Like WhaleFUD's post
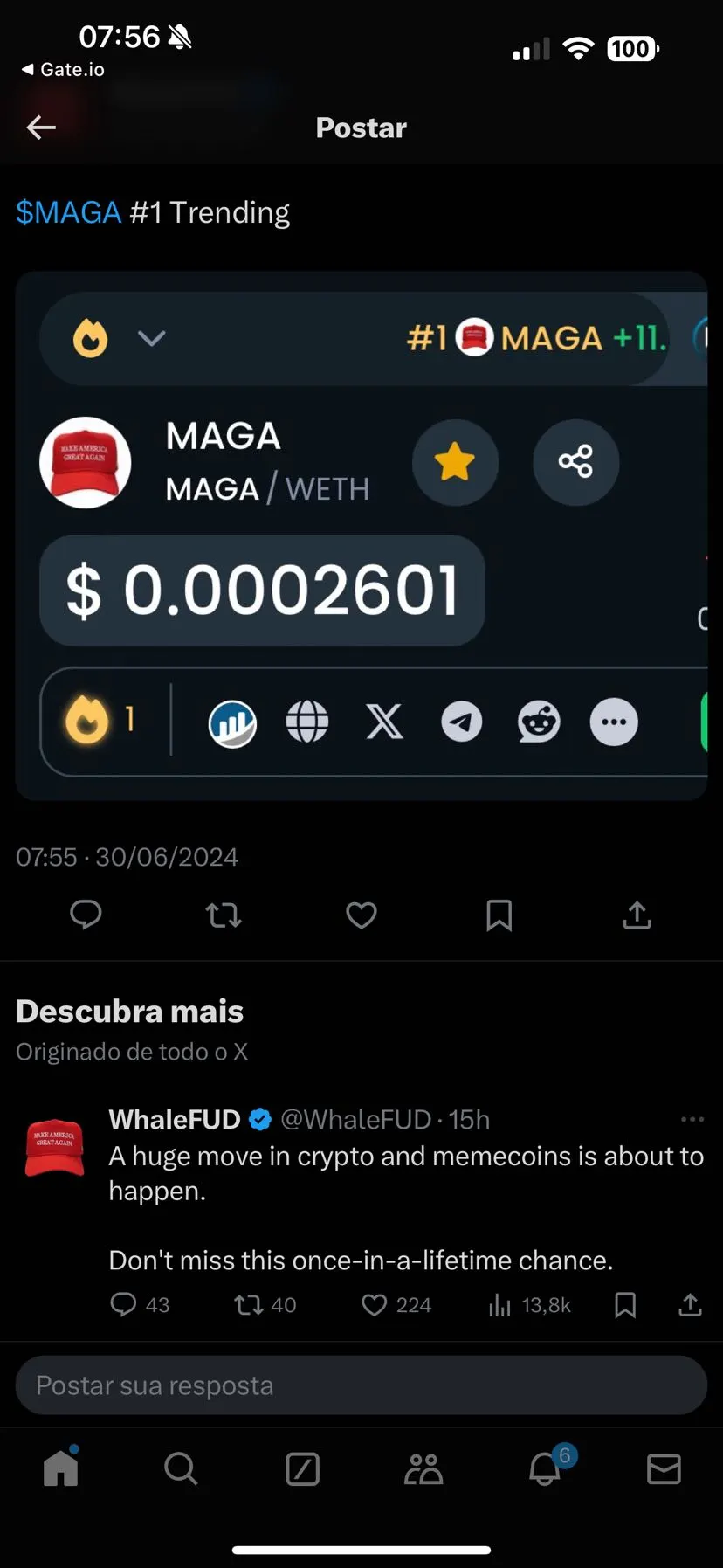The height and width of the screenshot is (1568, 723). (375, 1304)
